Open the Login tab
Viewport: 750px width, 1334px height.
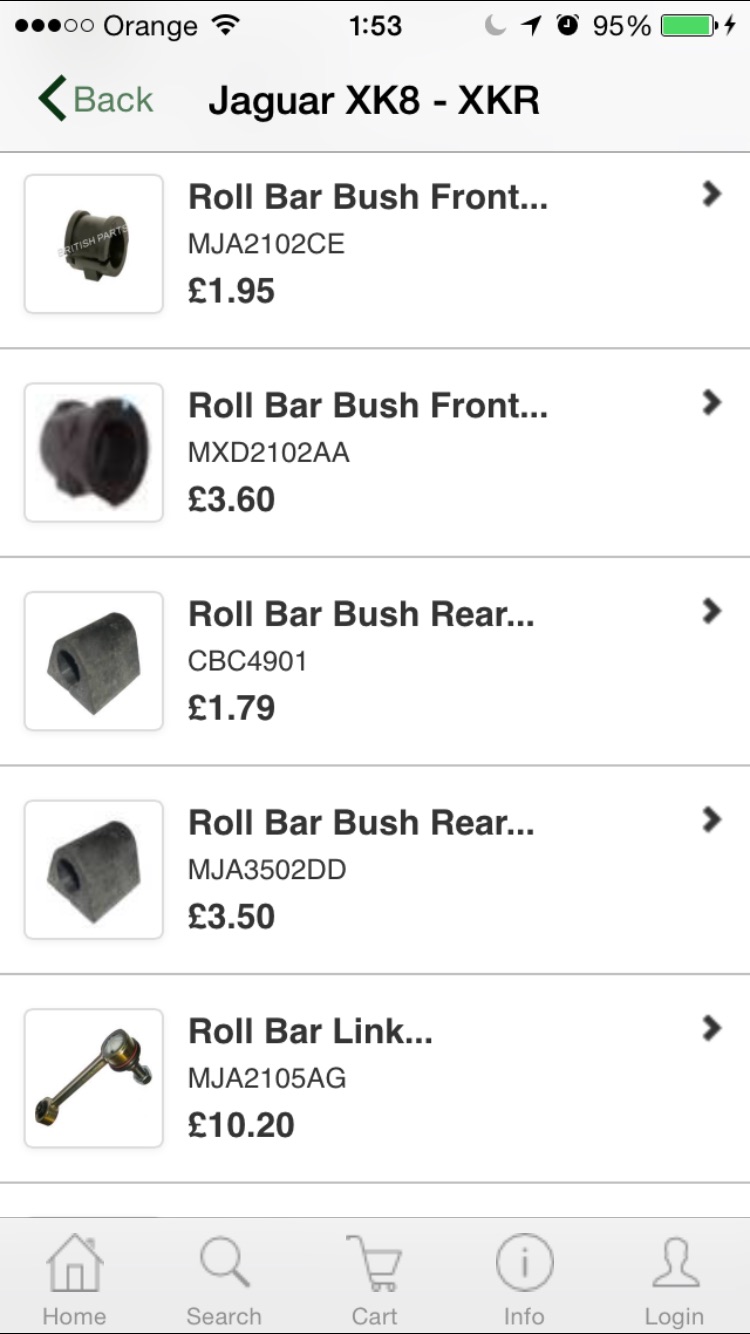point(674,1278)
